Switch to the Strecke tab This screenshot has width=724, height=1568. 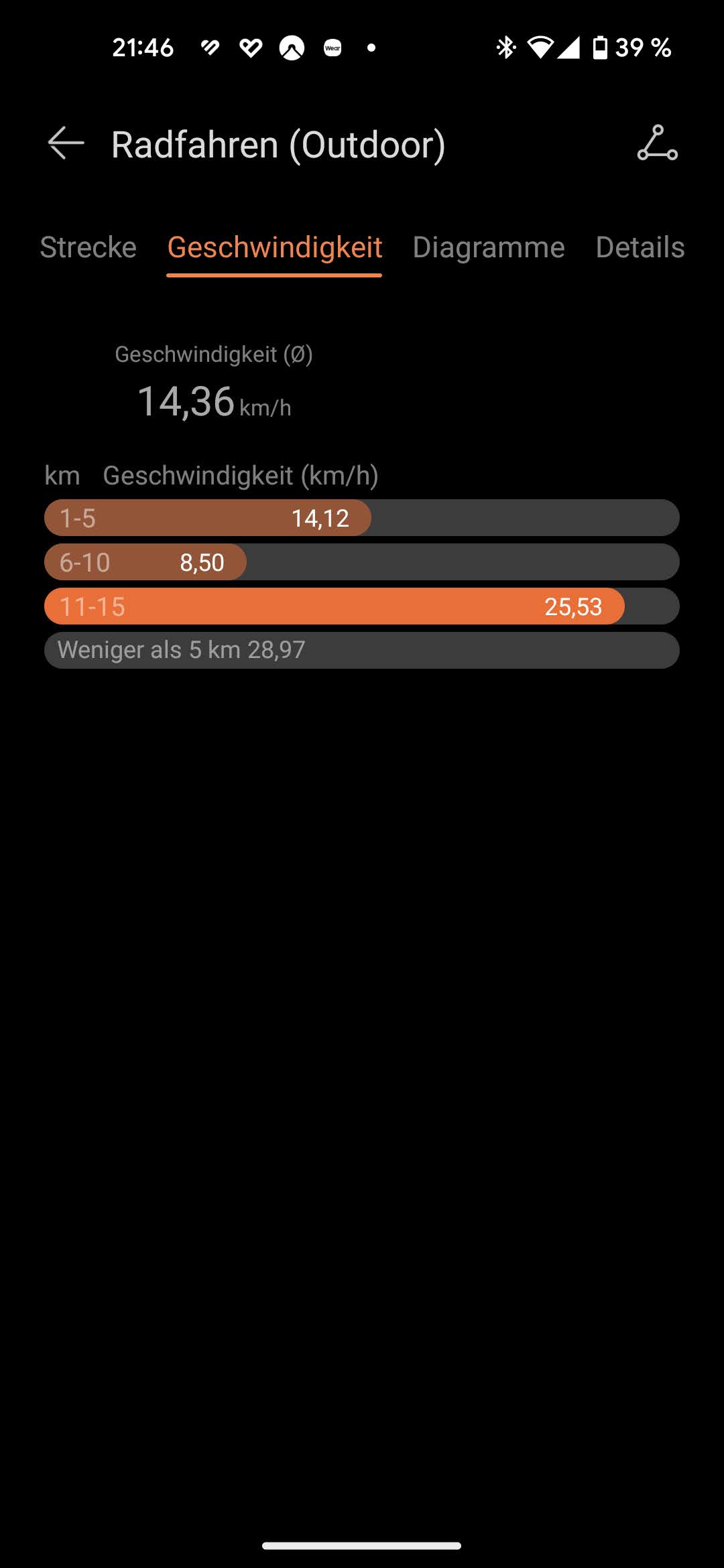[x=88, y=247]
